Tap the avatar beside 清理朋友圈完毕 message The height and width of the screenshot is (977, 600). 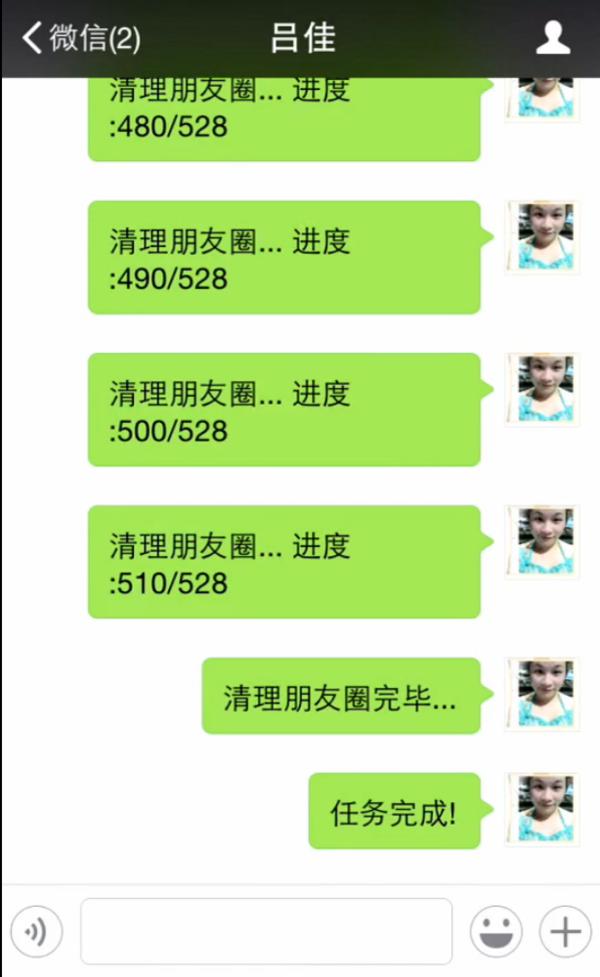coord(543,694)
